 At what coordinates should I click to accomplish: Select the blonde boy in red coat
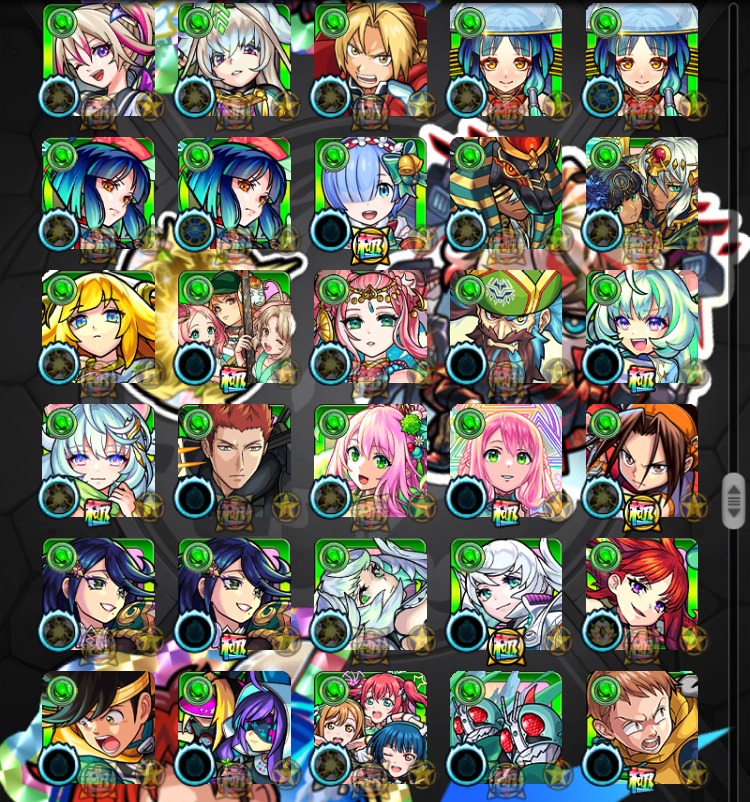click(370, 60)
